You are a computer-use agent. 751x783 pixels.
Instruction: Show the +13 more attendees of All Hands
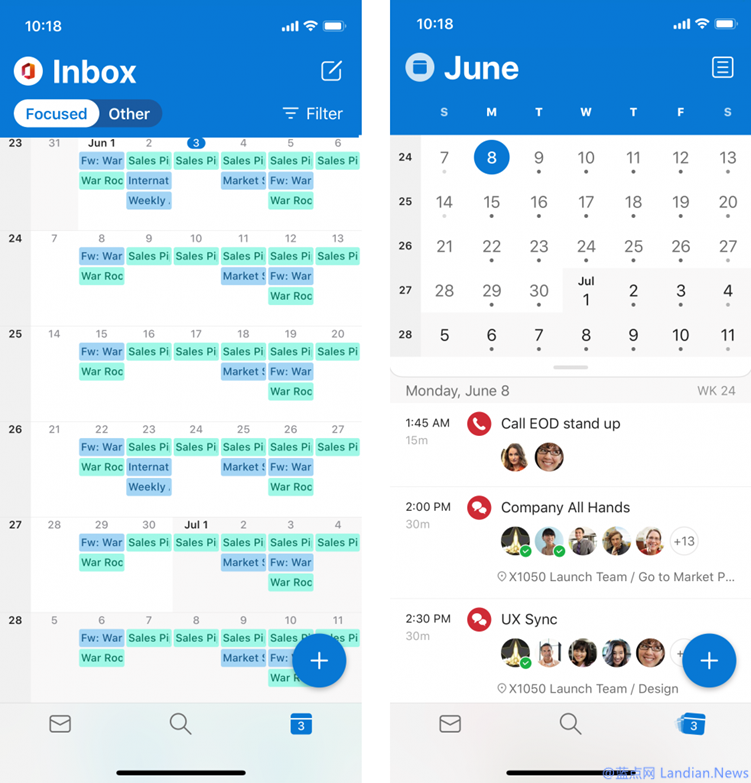tap(684, 541)
